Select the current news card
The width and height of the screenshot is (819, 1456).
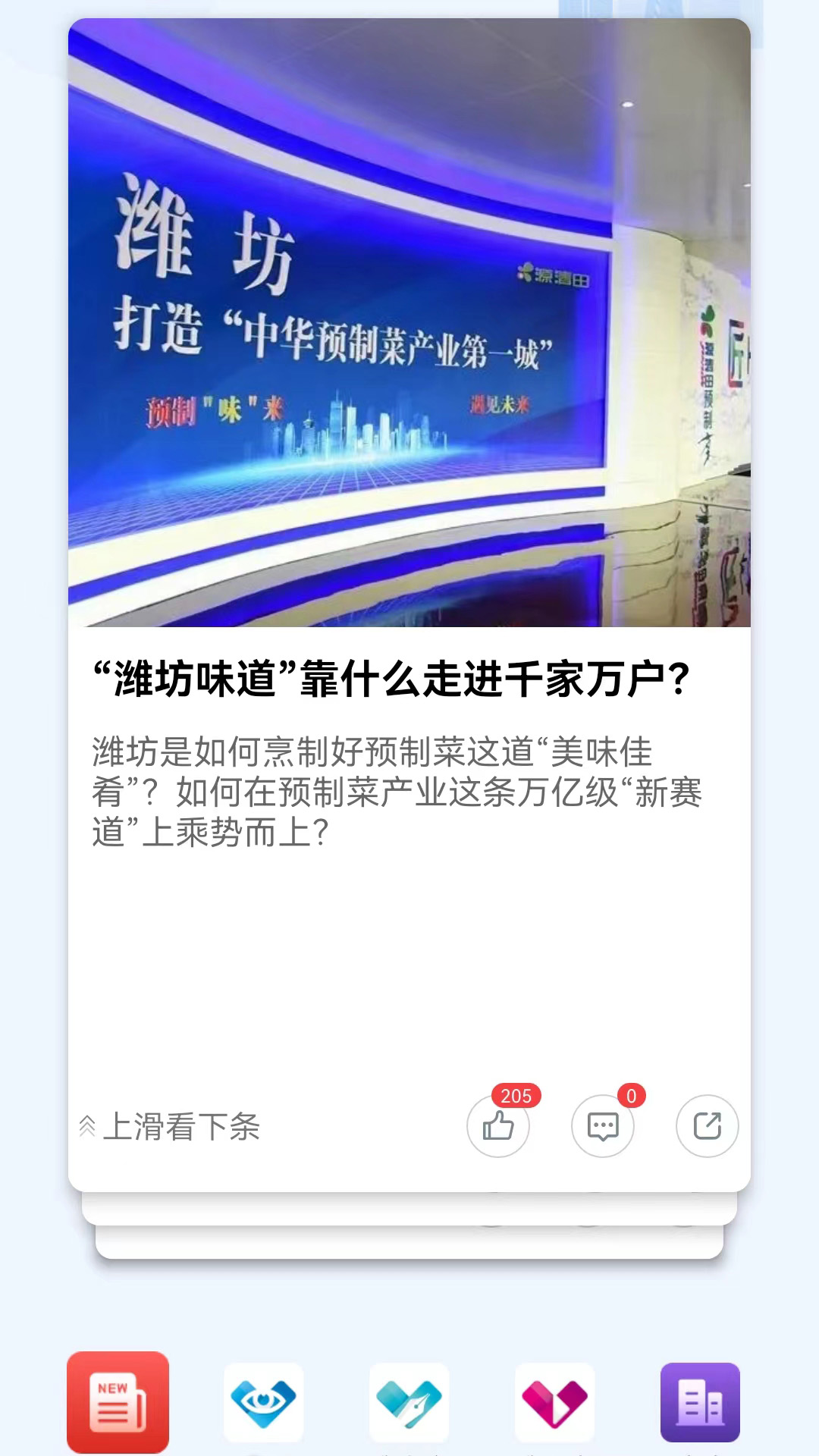(x=409, y=591)
